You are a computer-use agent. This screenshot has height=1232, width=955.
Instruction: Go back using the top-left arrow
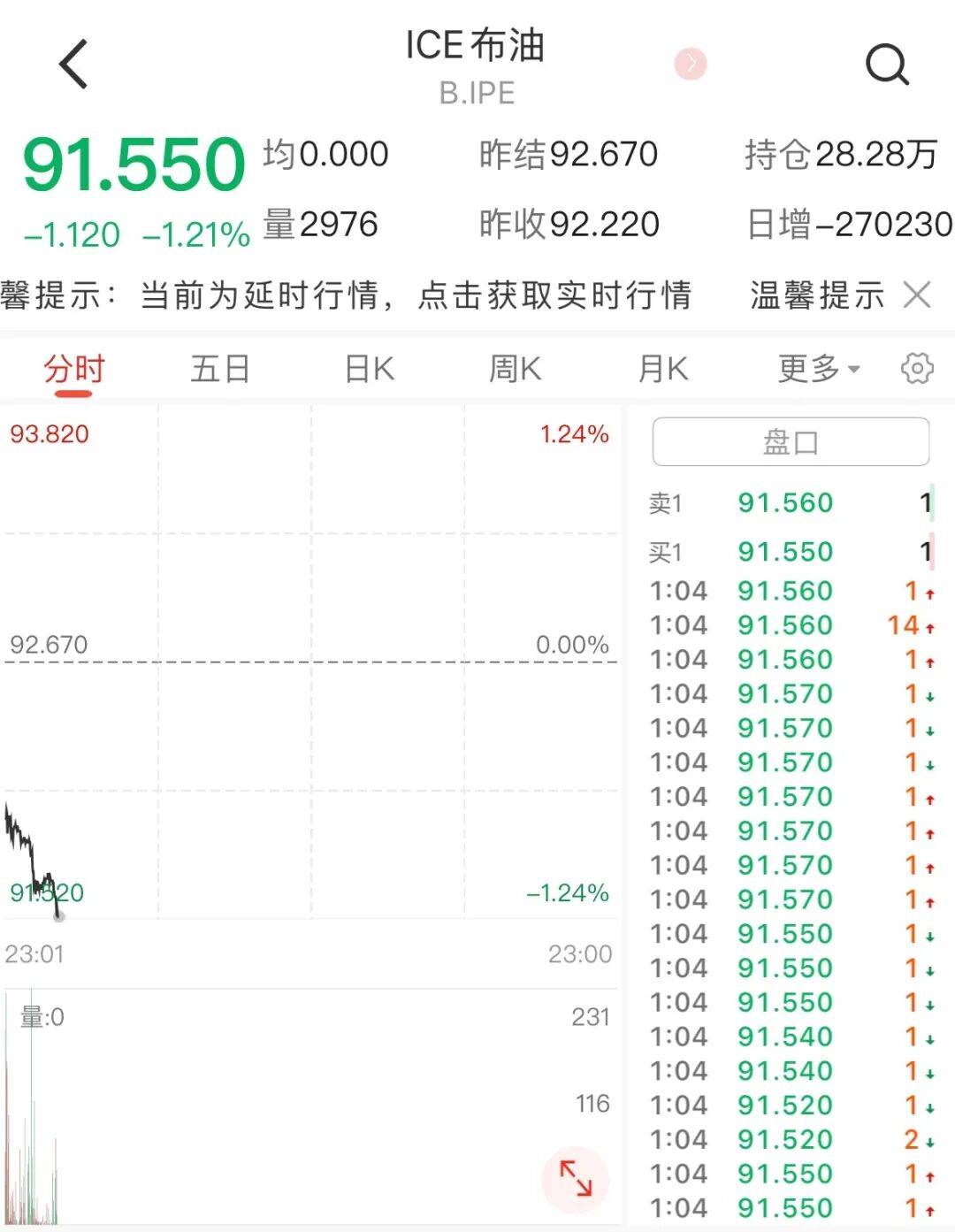74,64
